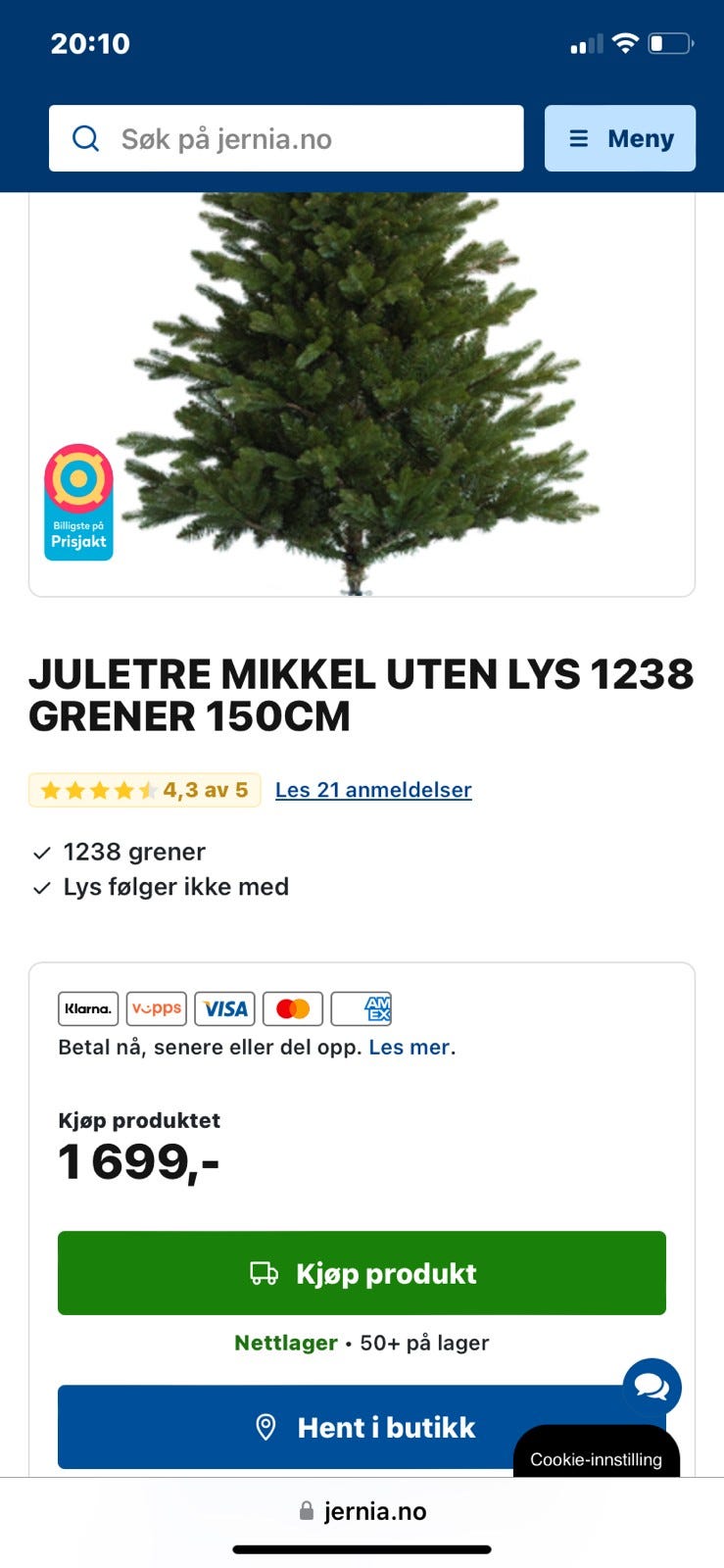Click the search magnifier icon
Viewport: 724px width, 1568px height.
[85, 138]
